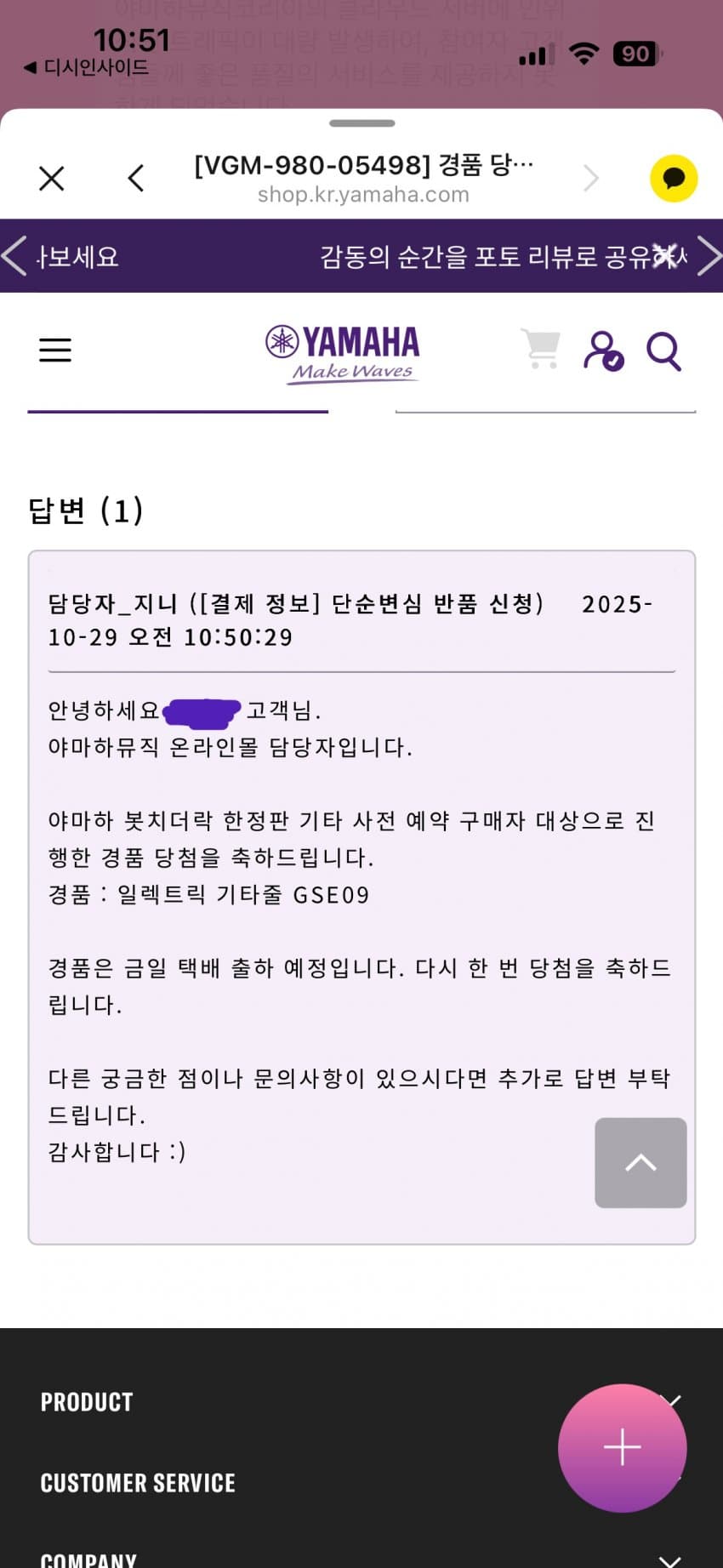Viewport: 723px width, 1568px height.
Task: Jump back to top of page
Action: click(640, 1162)
